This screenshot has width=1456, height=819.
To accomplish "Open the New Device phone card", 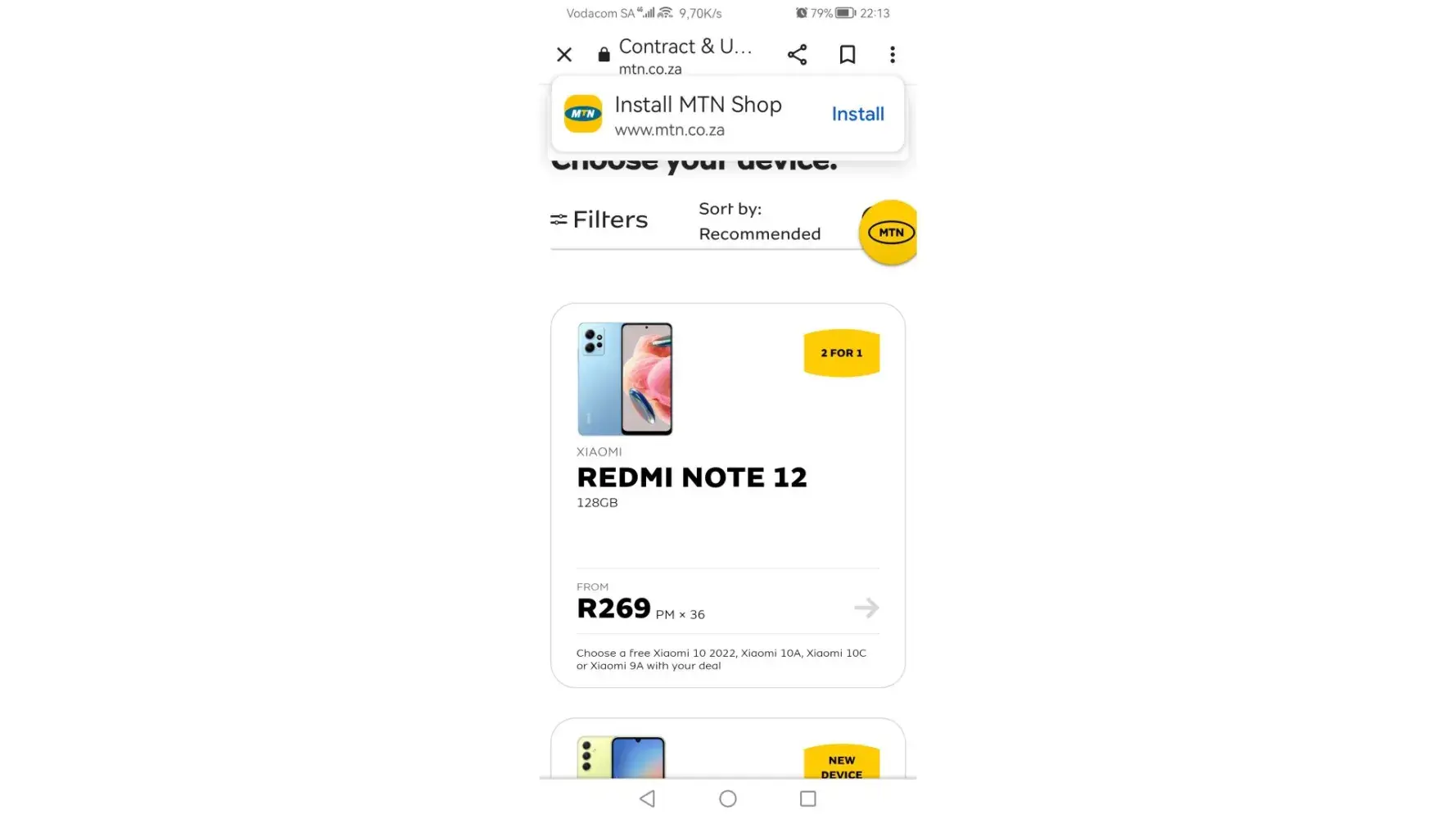I will click(727, 752).
